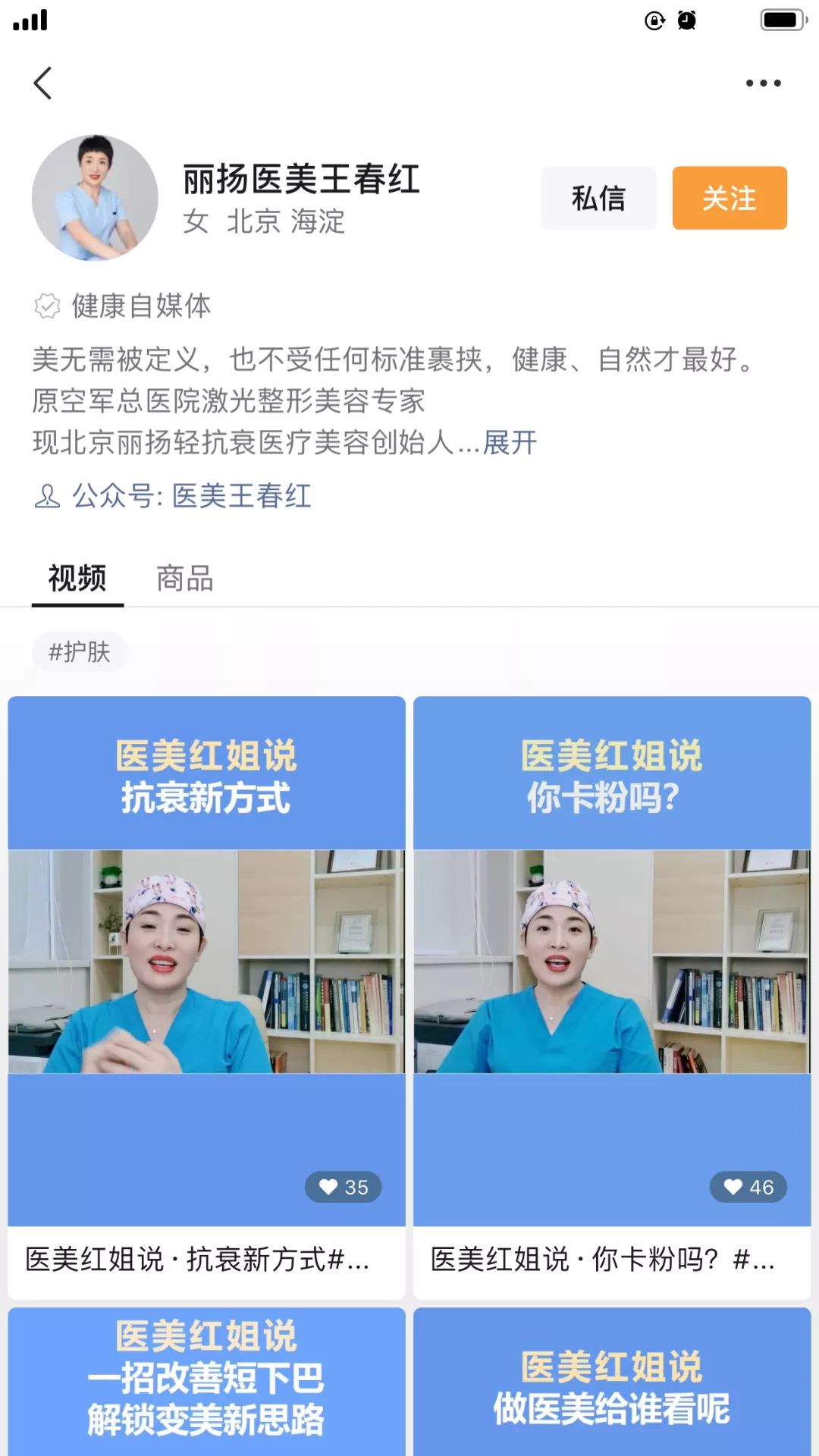Image resolution: width=819 pixels, height=1456 pixels.
Task: Tap the signal strength bars indicator
Action: tap(30, 21)
